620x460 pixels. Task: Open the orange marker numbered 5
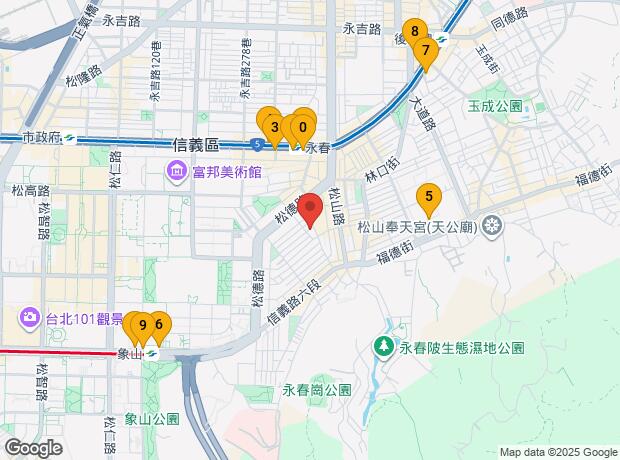coord(429,197)
